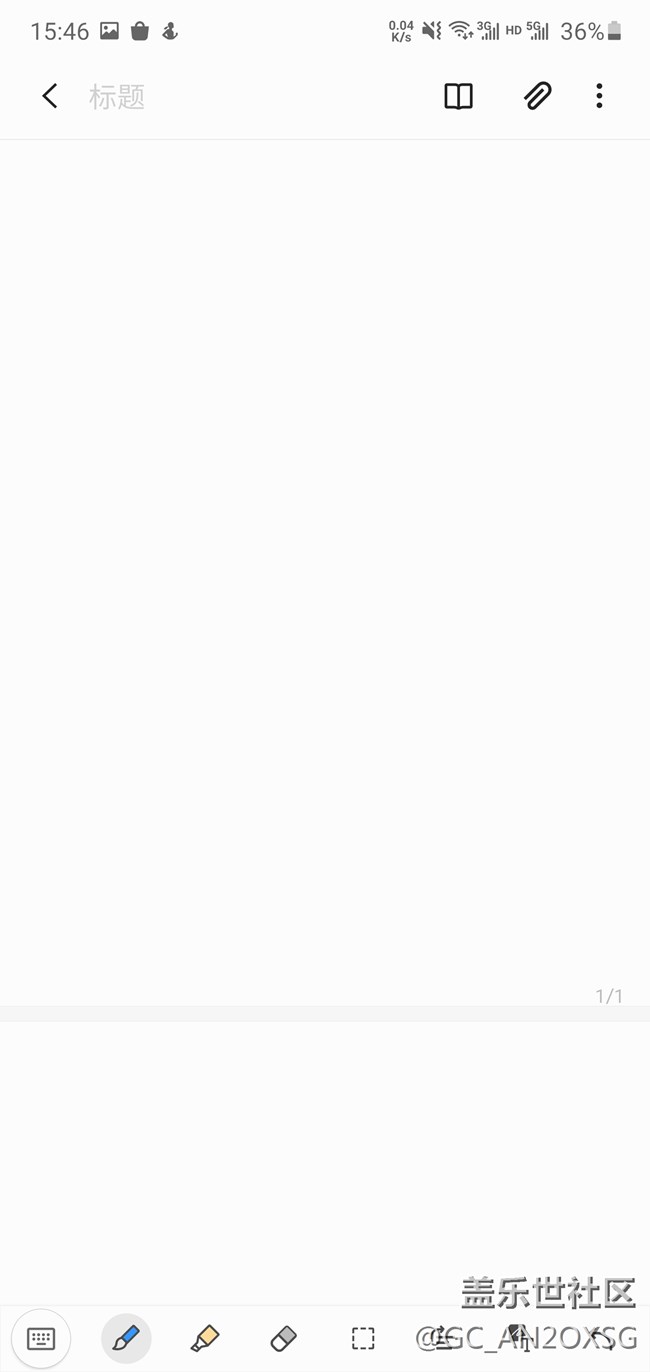Screen dimensions: 650x1372
Task: Activate the eraser tool
Action: tap(284, 1338)
